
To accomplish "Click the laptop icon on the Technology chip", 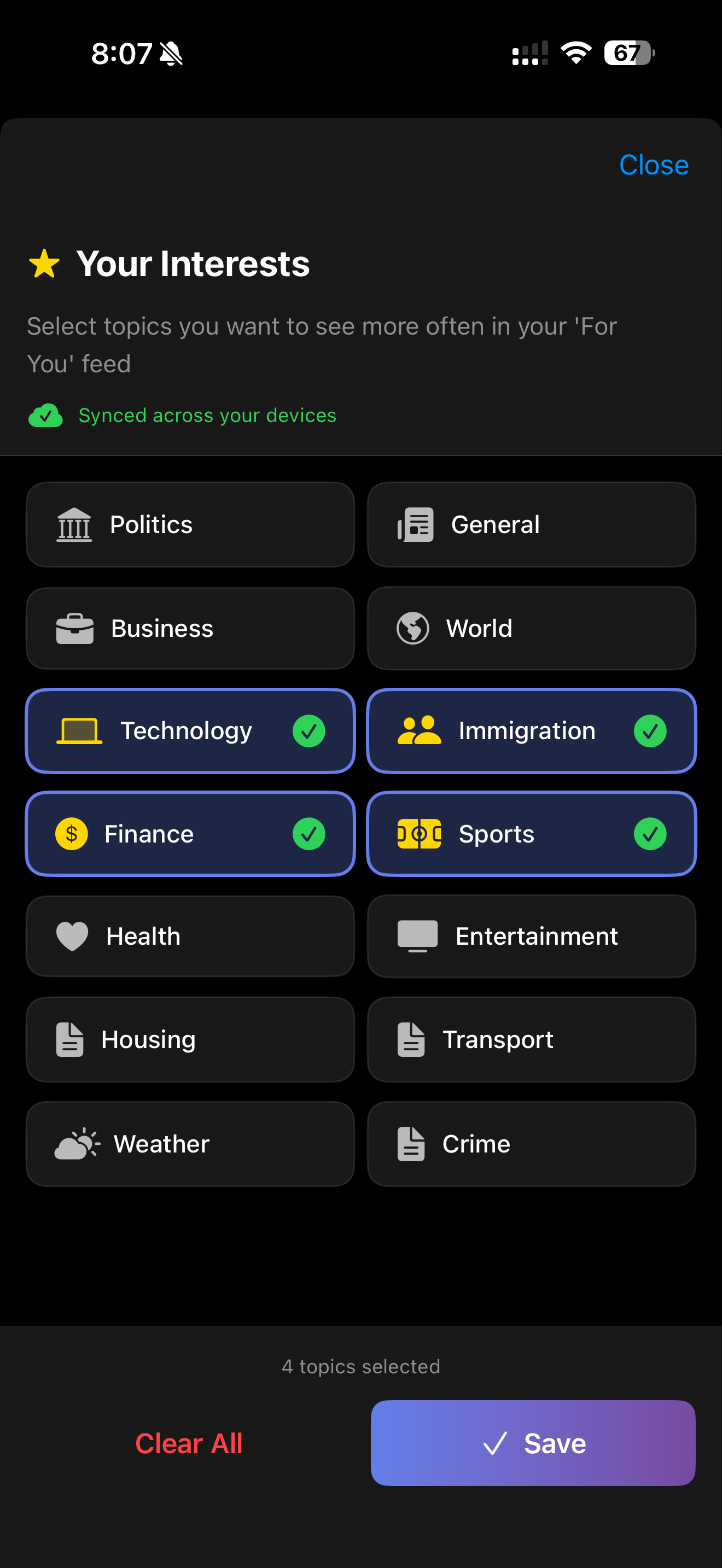I will [x=79, y=730].
